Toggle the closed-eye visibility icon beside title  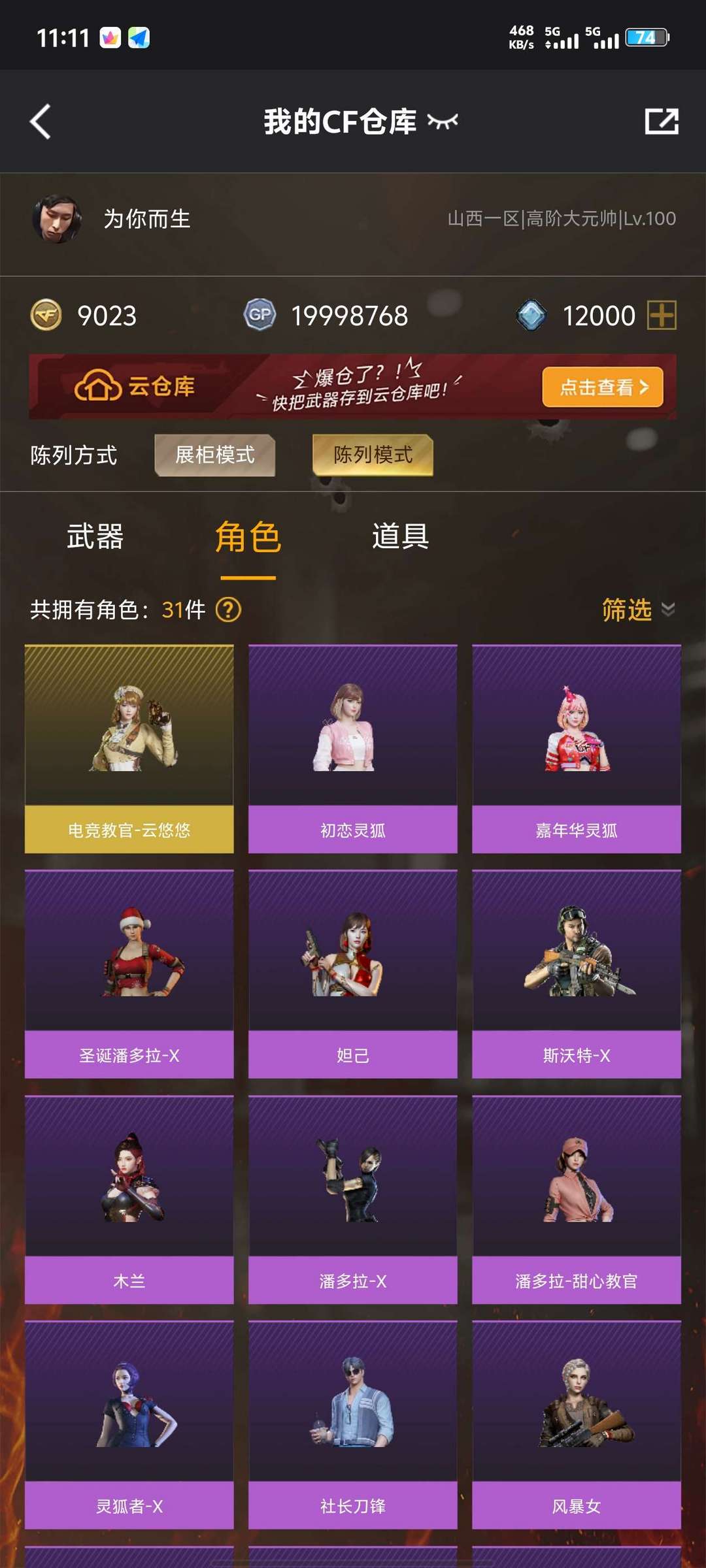443,122
